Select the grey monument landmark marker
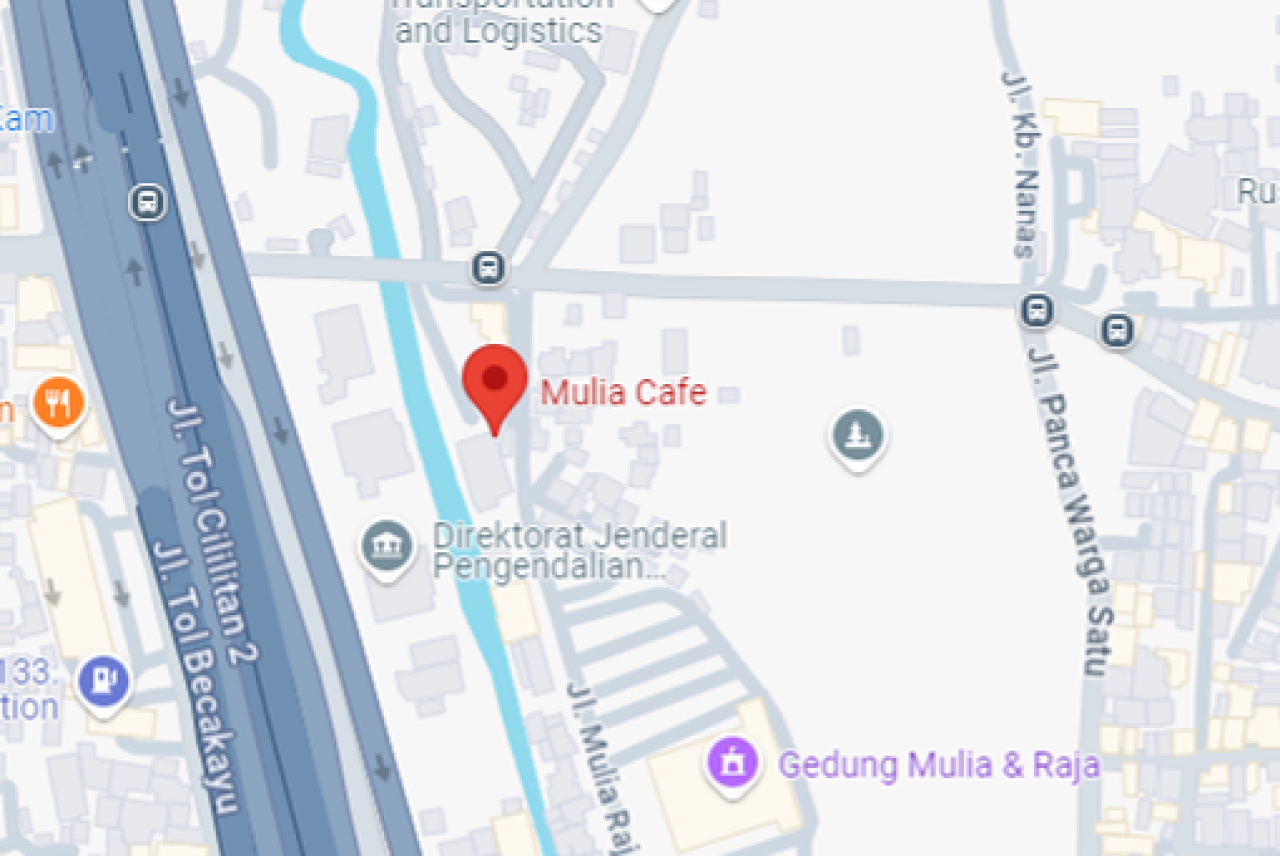This screenshot has width=1280, height=856. coord(859,436)
